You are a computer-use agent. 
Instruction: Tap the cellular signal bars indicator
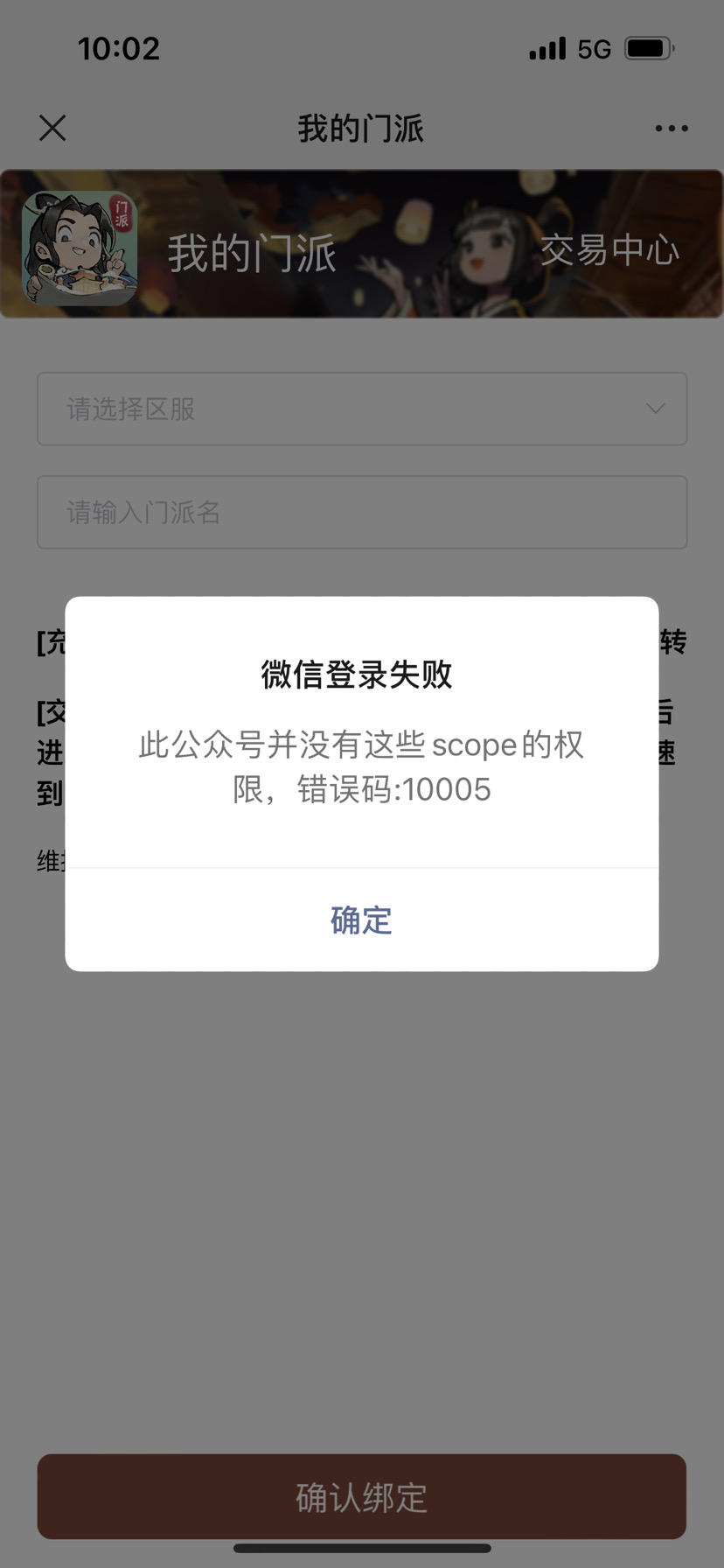545,49
